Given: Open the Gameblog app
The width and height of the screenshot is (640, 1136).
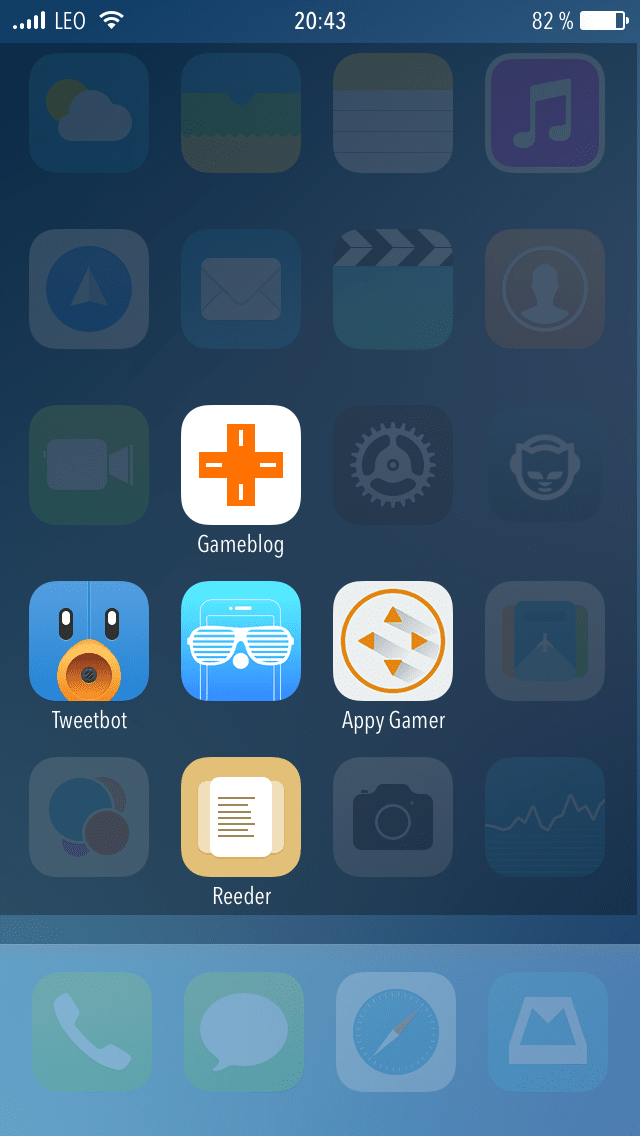Looking at the screenshot, I should [241, 465].
